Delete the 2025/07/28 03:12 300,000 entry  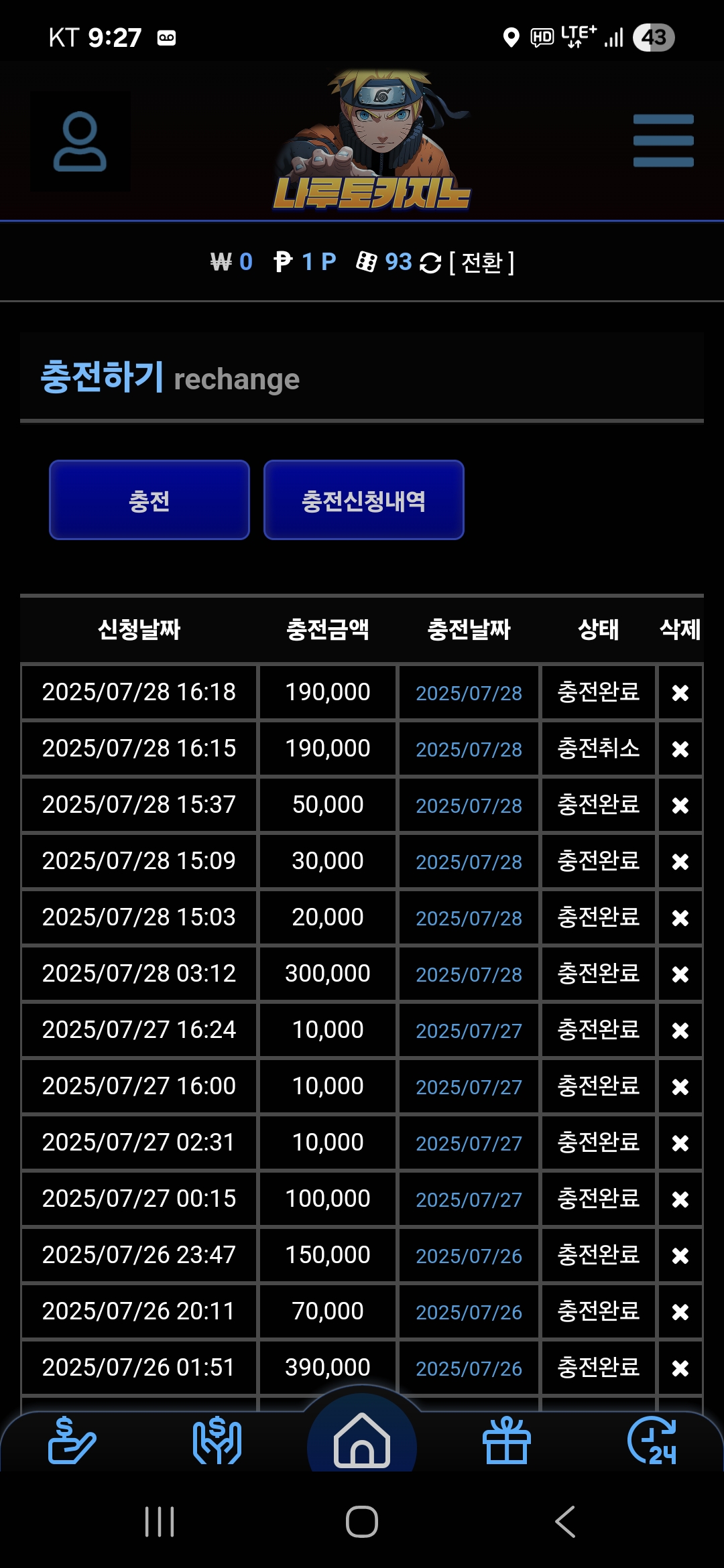coord(680,974)
